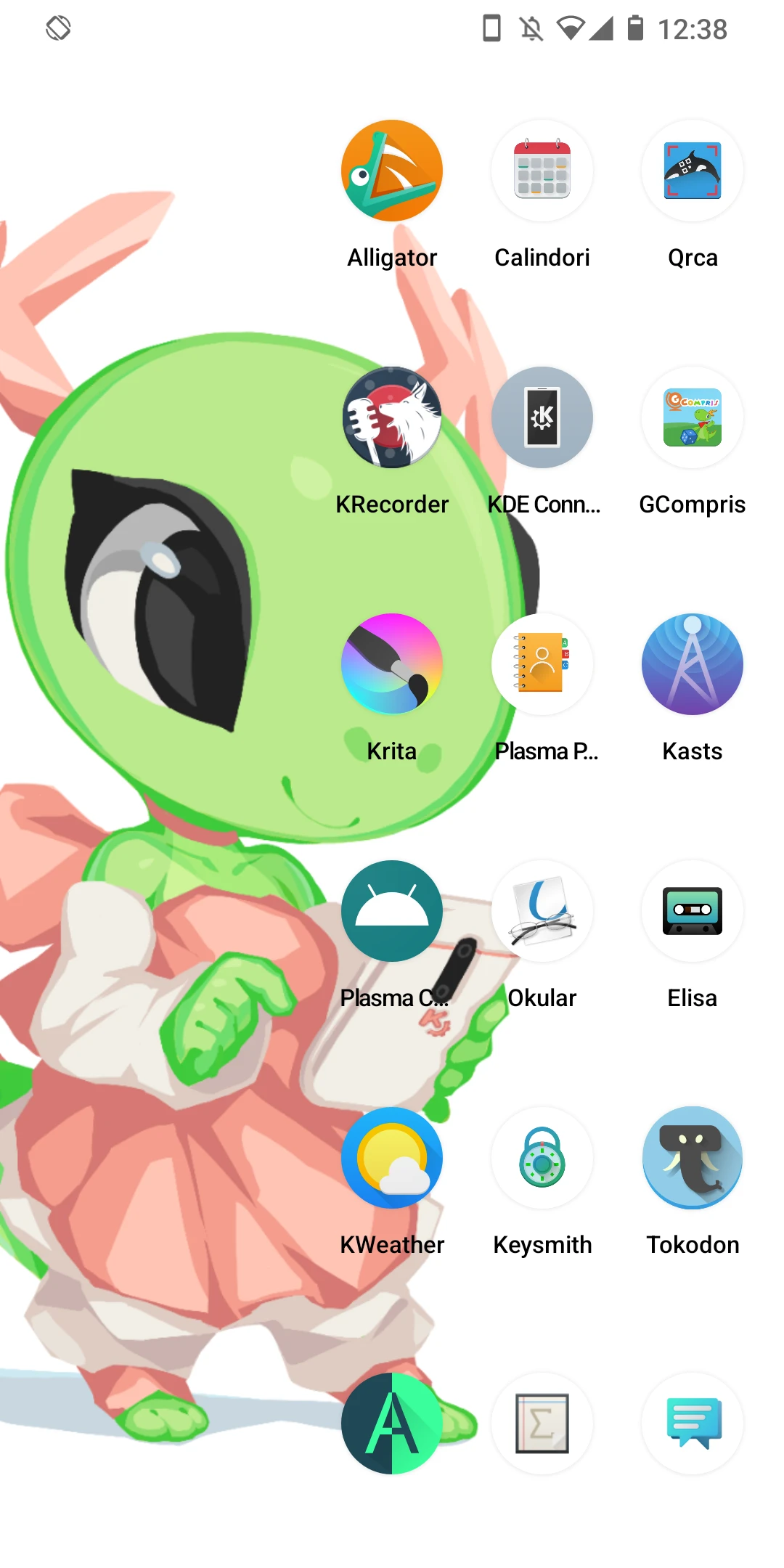Open the Qrca scanner app

click(x=693, y=171)
